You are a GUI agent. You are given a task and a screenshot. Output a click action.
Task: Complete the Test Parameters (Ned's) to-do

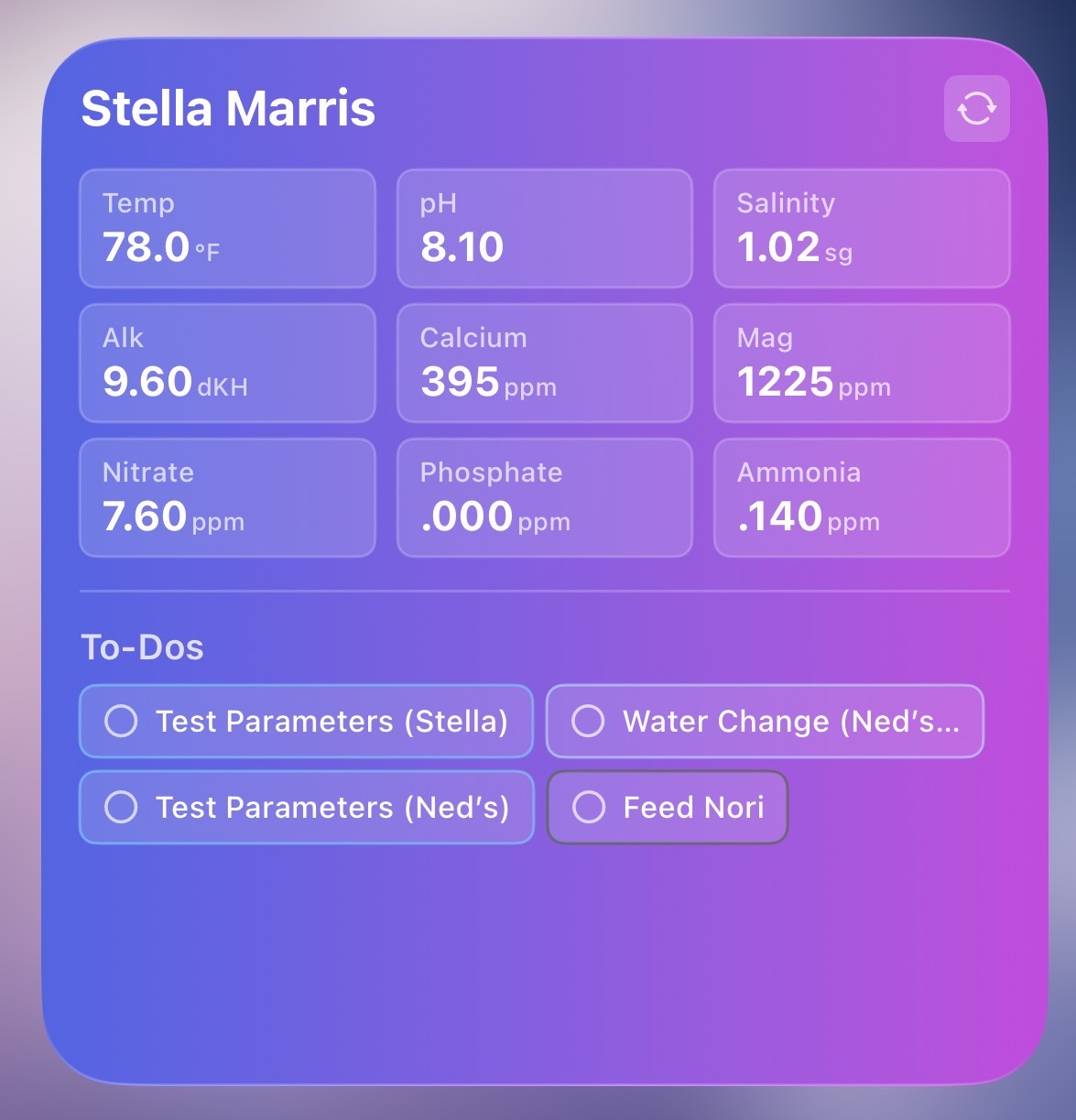click(x=122, y=807)
